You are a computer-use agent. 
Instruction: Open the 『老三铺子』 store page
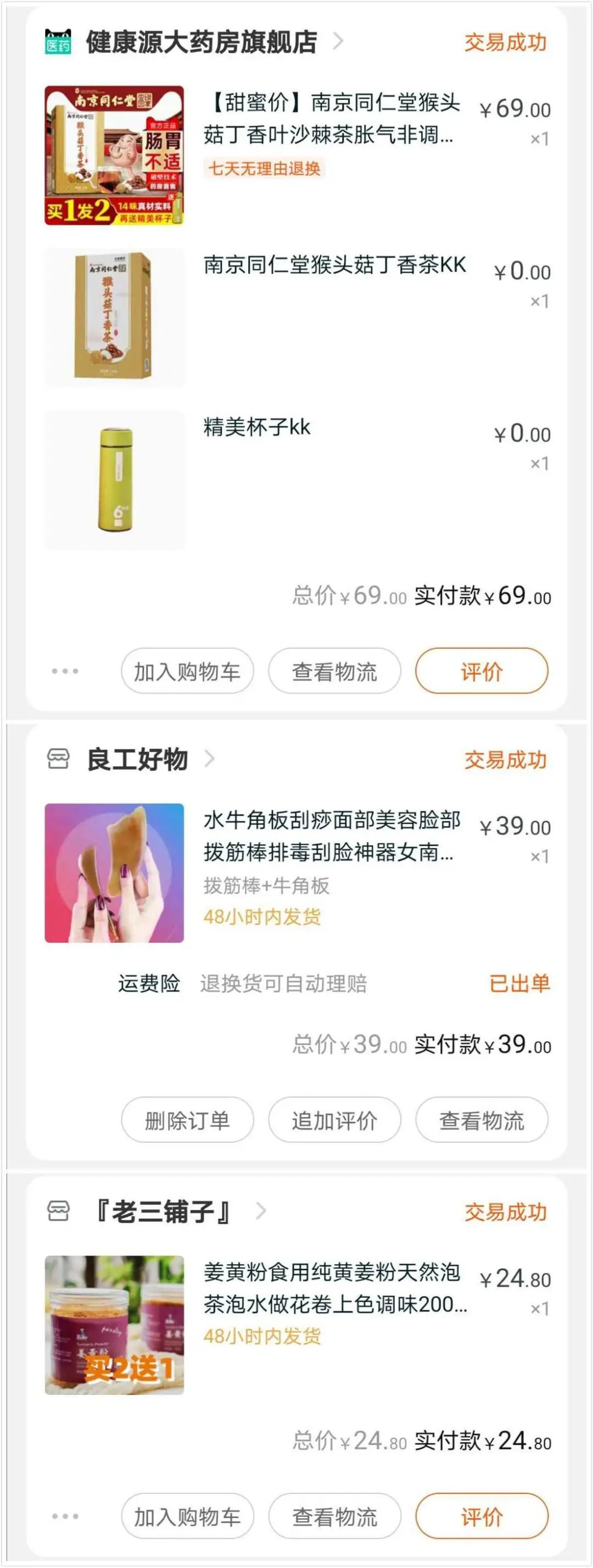(x=163, y=1211)
